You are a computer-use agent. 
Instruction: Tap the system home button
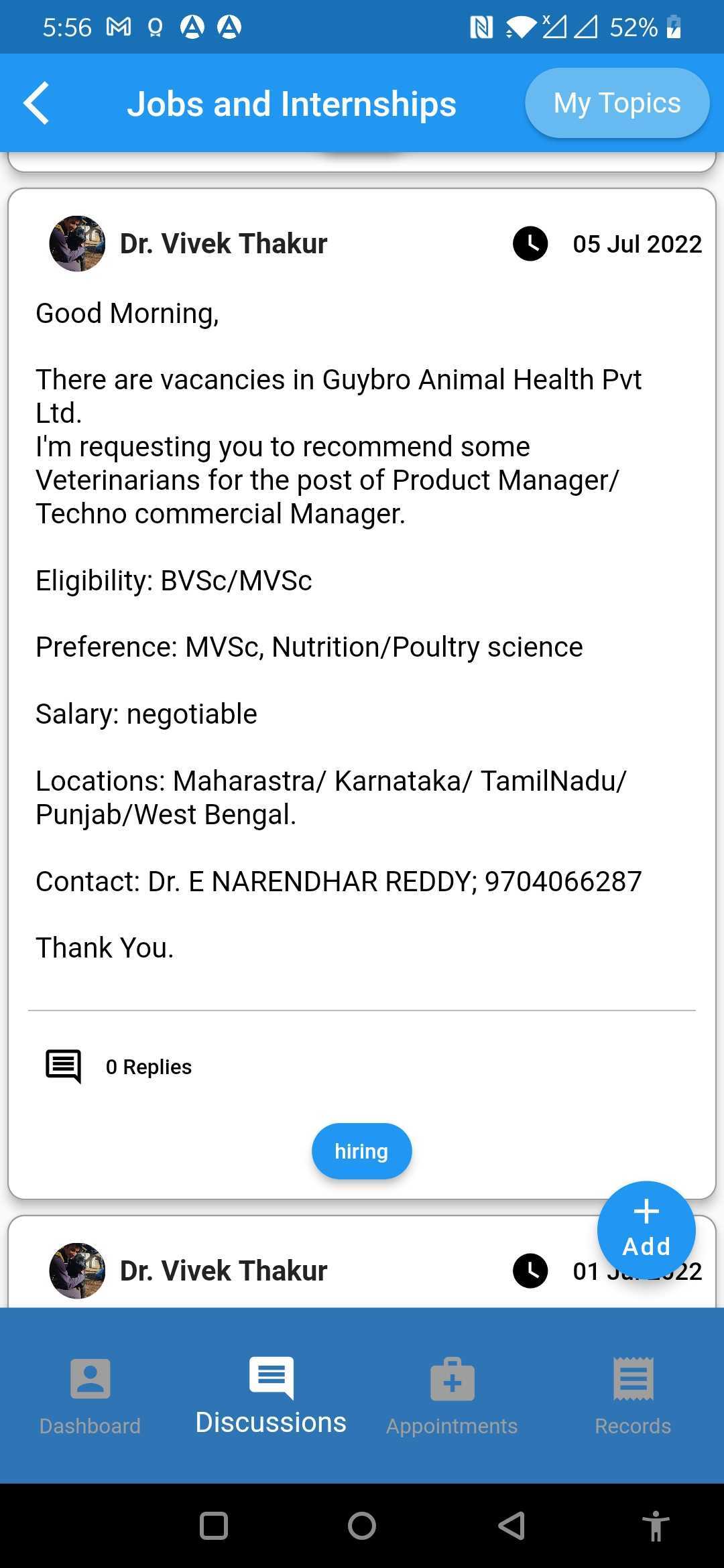(362, 1526)
